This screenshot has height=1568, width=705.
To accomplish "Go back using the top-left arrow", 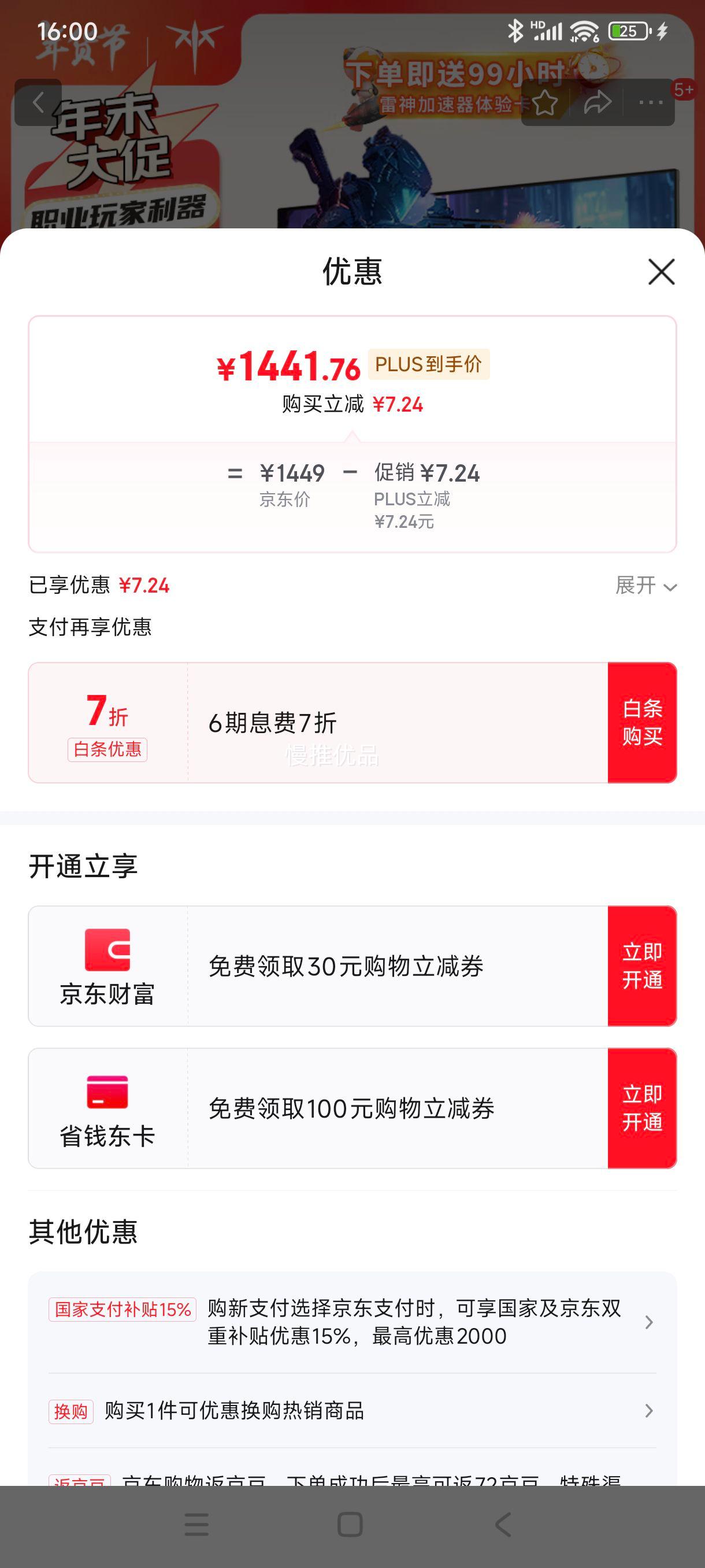I will tap(38, 102).
